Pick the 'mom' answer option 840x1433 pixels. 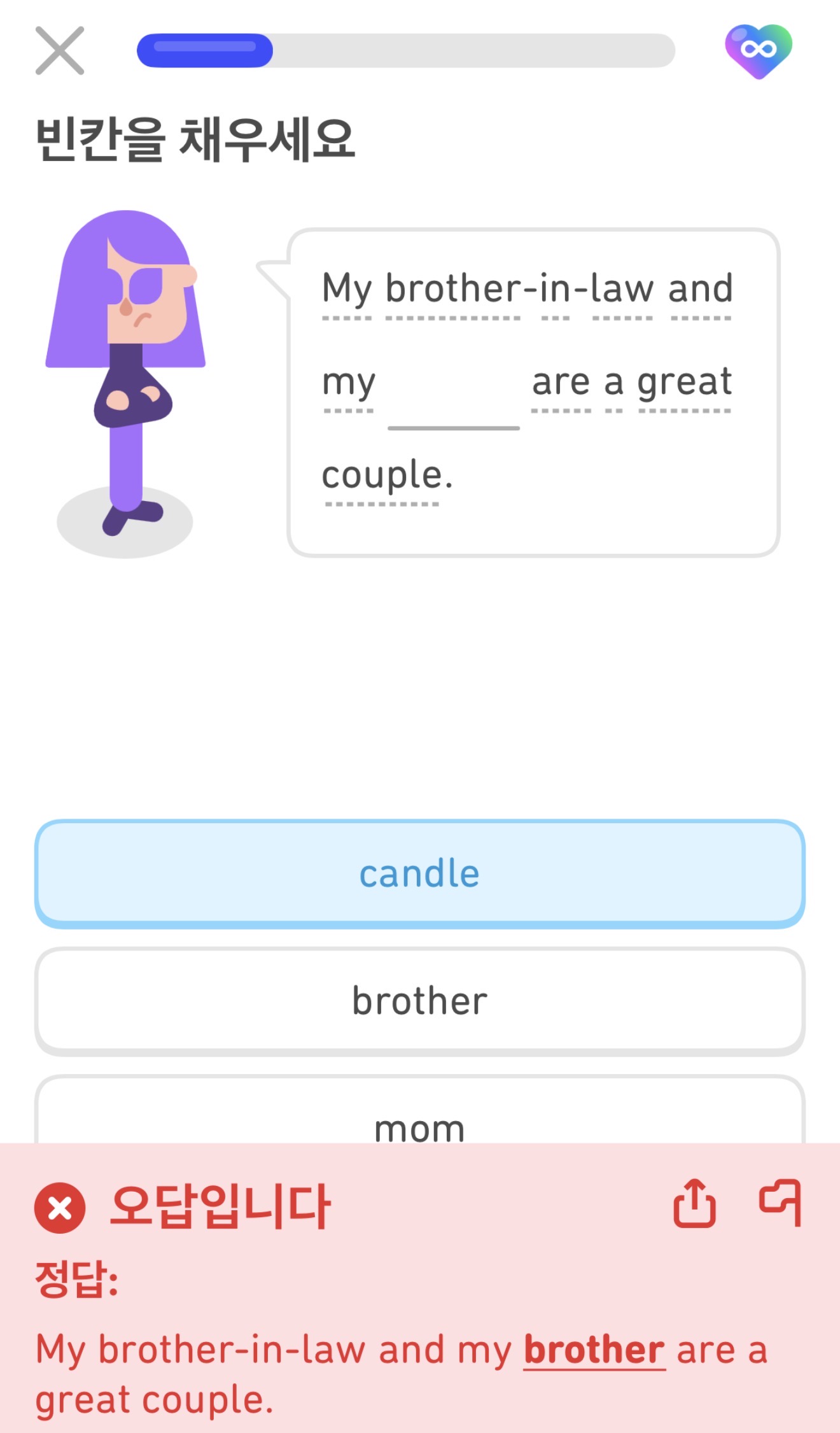pos(419,1120)
